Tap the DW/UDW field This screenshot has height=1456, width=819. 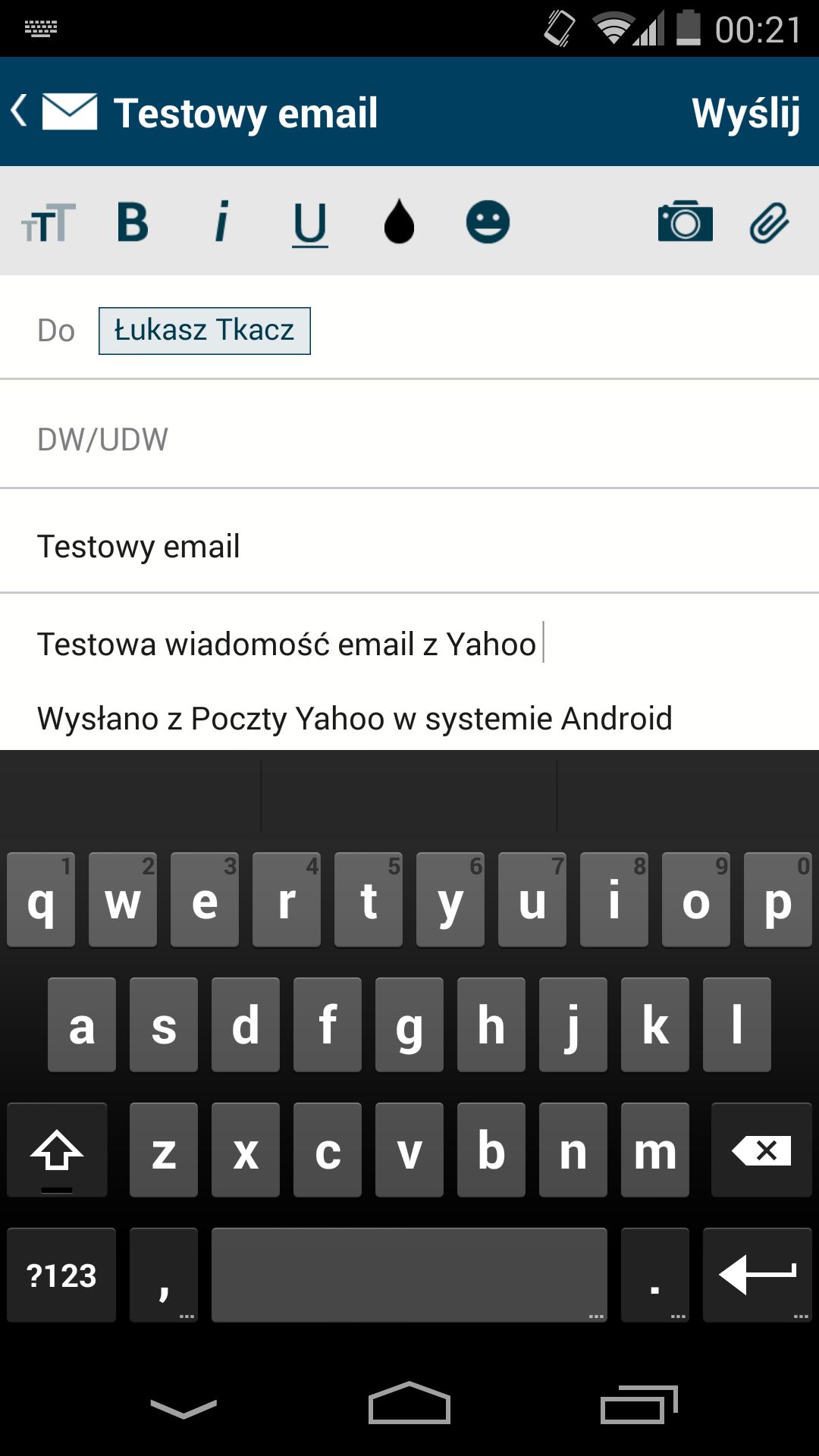pyautogui.click(x=409, y=439)
